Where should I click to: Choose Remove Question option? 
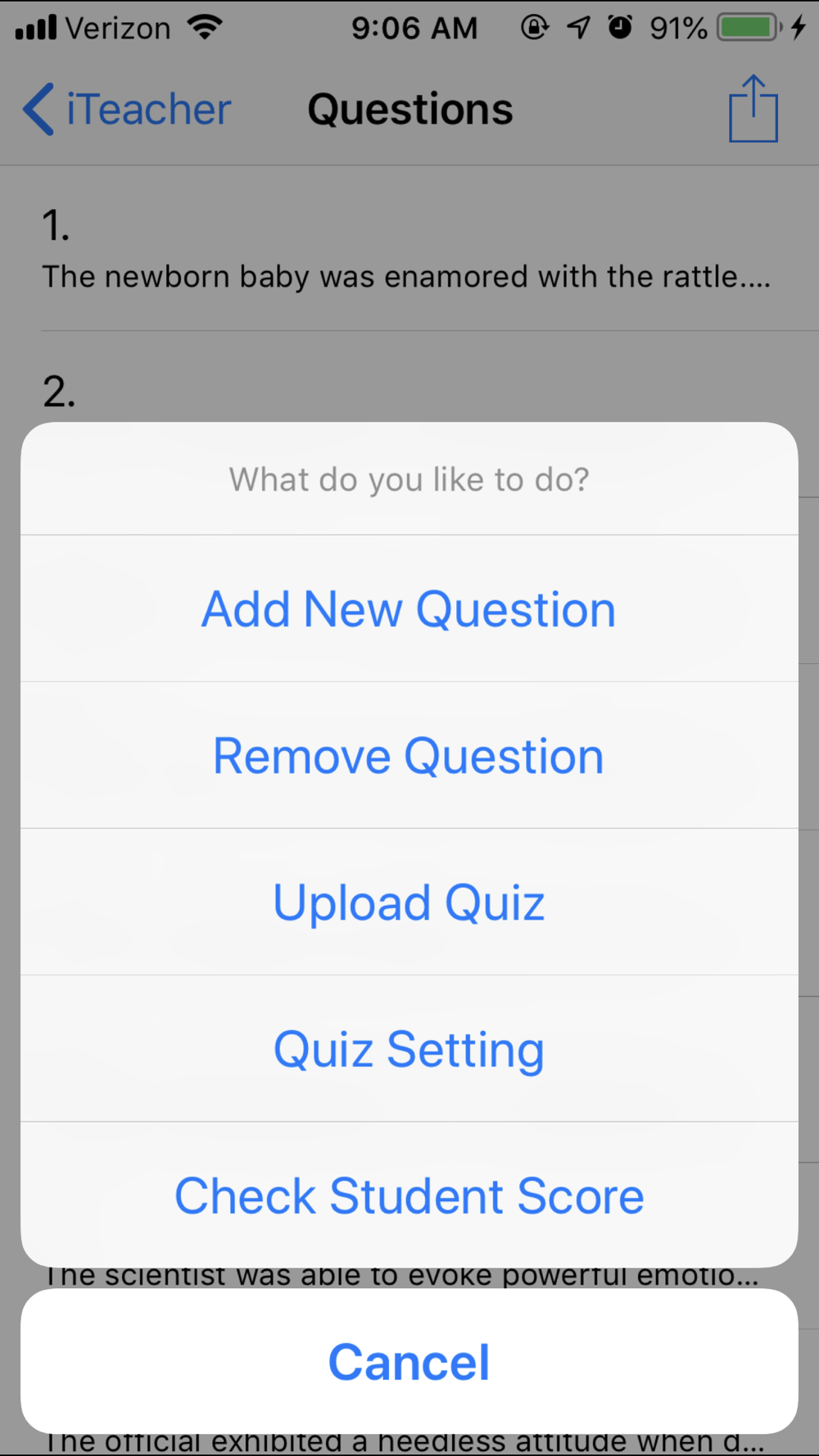click(409, 756)
